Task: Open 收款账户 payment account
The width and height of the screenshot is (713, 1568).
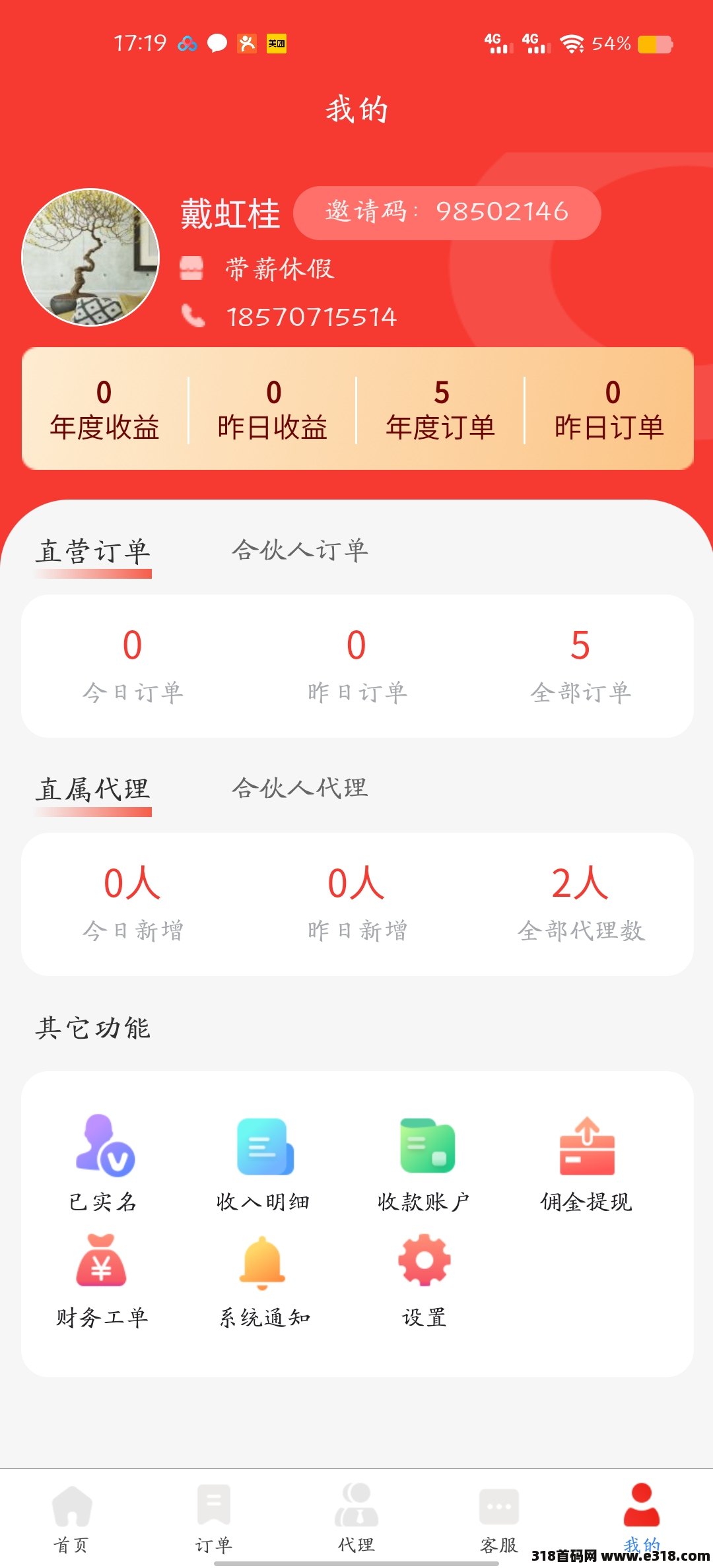Action: tap(424, 1163)
